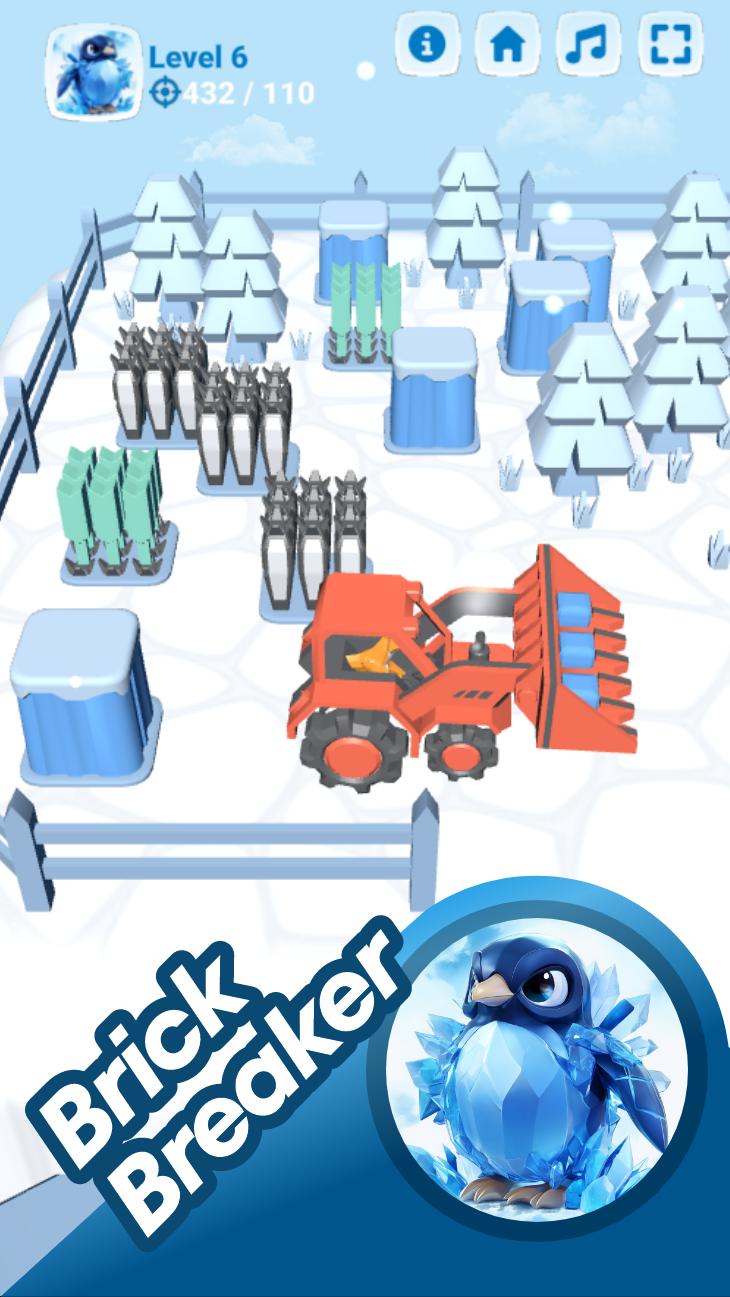The image size is (730, 1297).
Task: Open the game info button
Action: (x=428, y=44)
